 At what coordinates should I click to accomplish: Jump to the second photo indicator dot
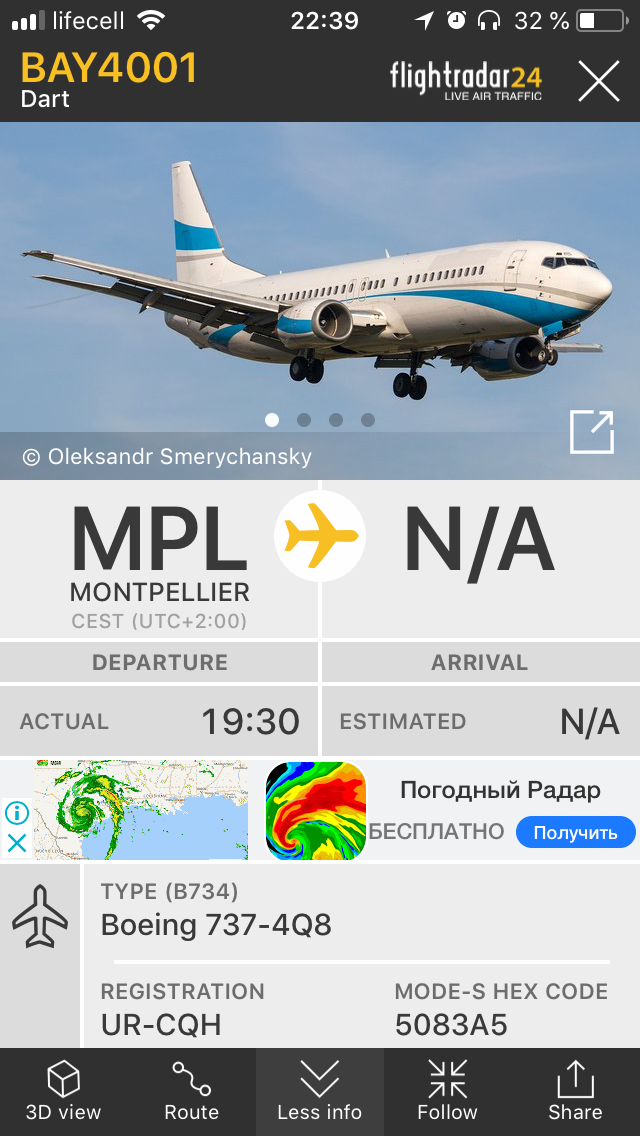pyautogui.click(x=304, y=420)
